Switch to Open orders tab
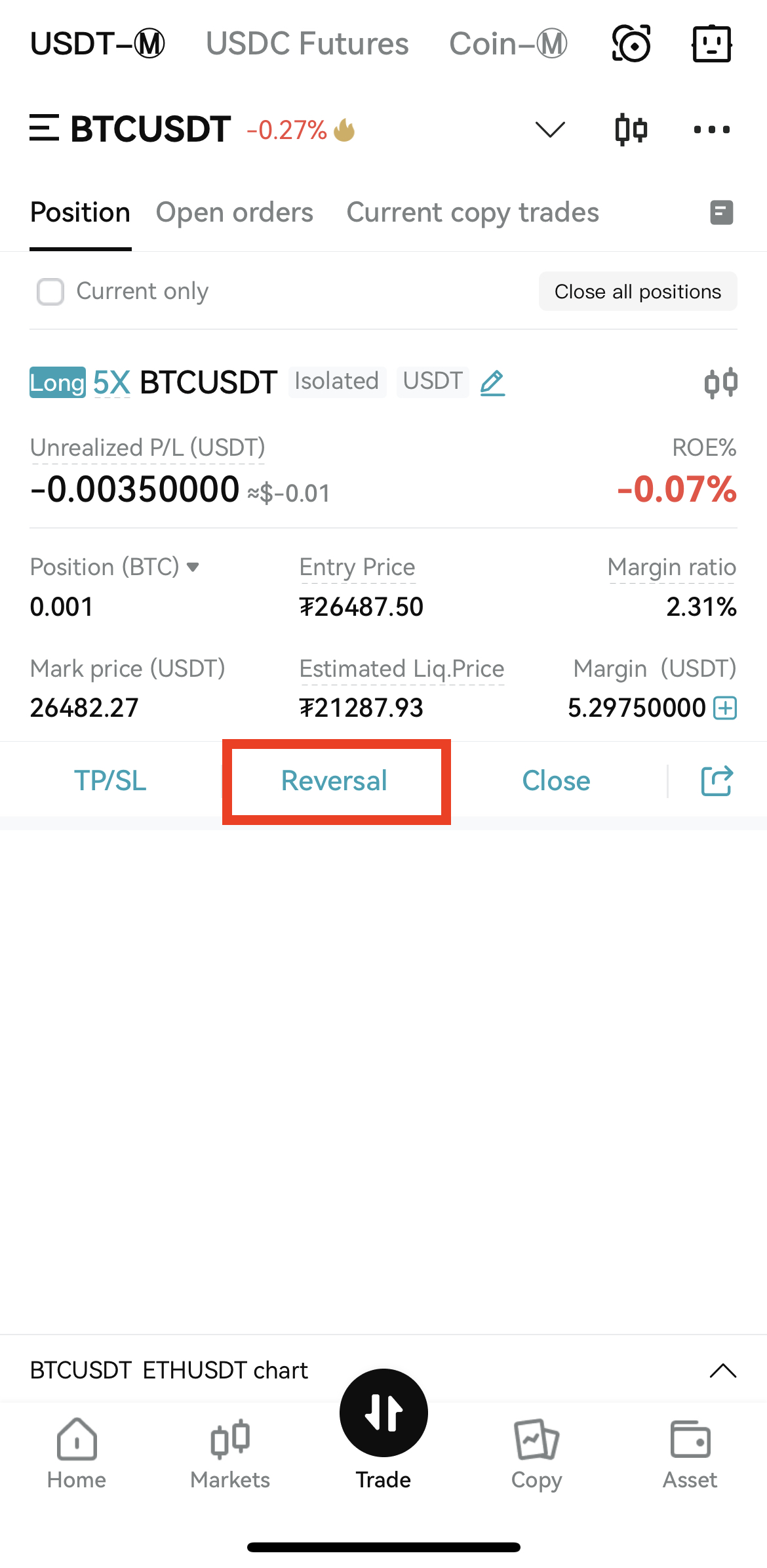 coord(234,212)
